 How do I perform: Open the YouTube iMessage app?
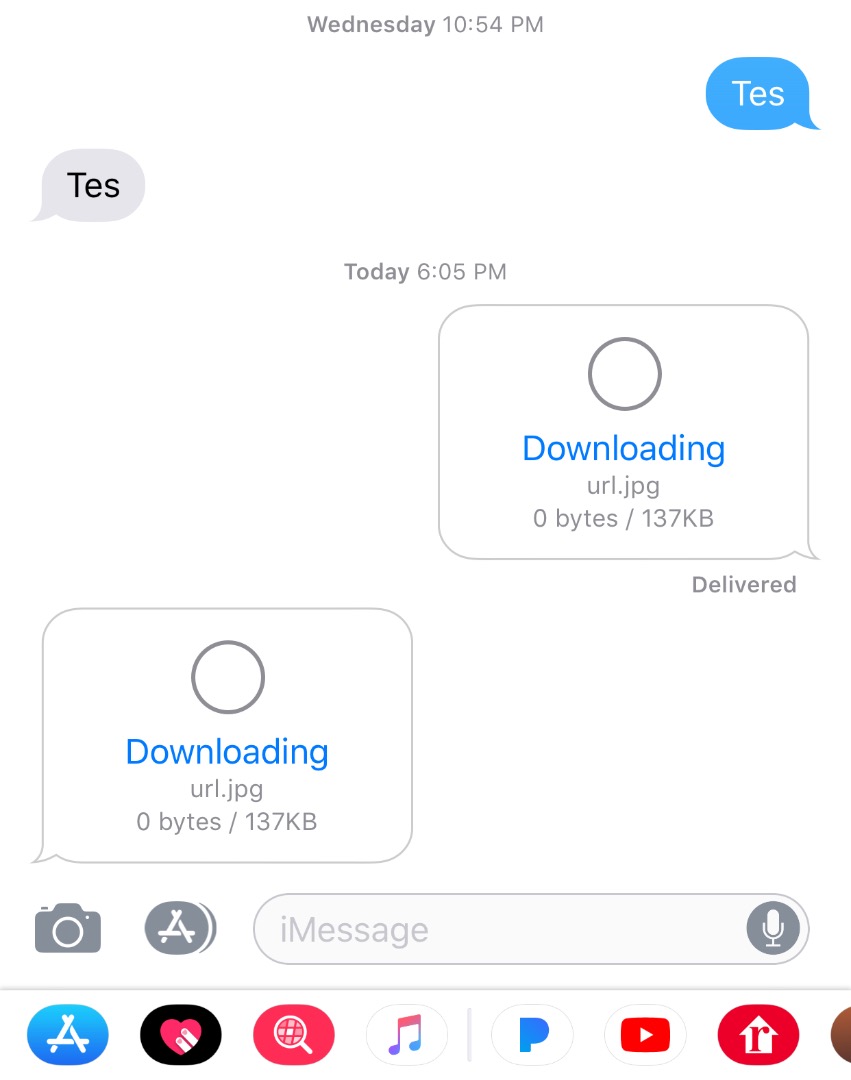point(645,1036)
